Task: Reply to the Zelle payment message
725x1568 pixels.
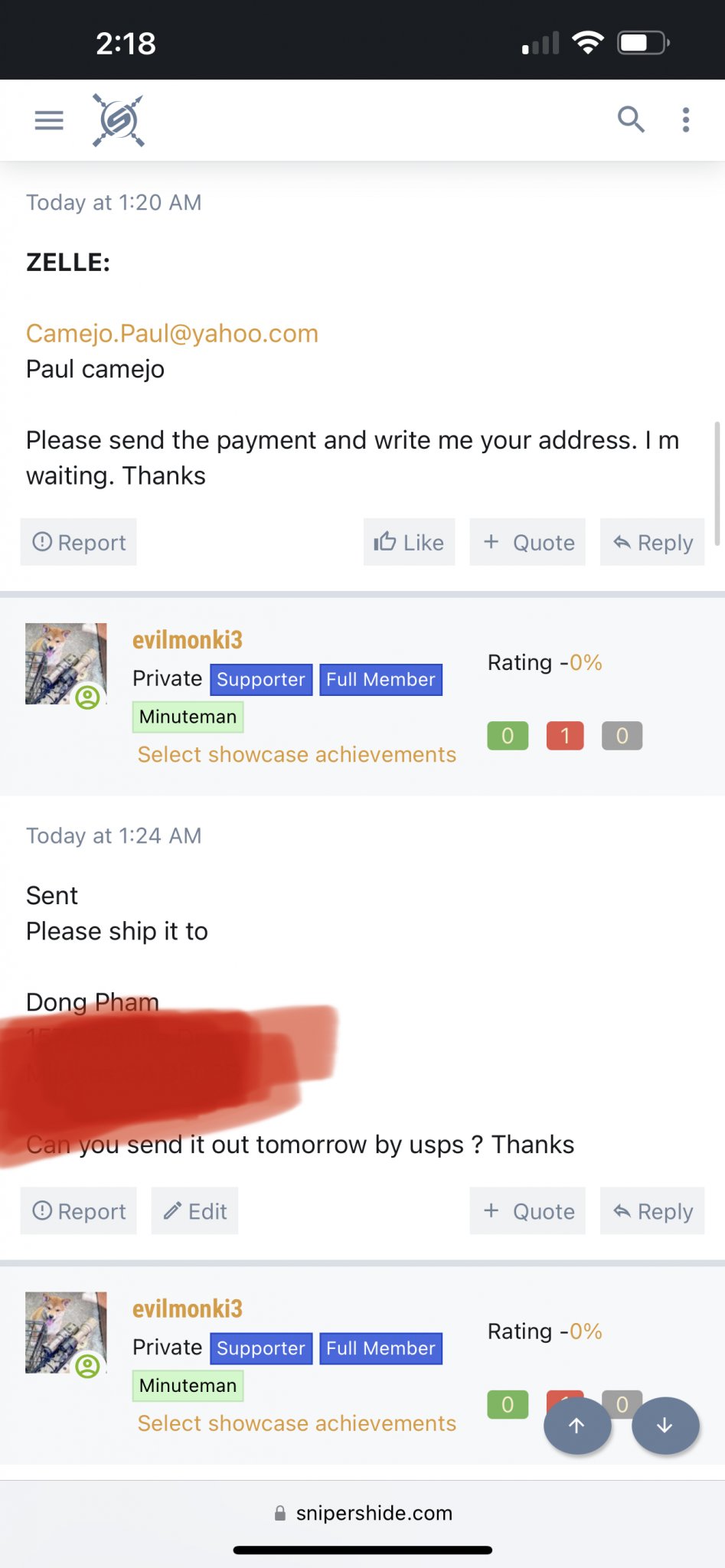Action: tap(652, 542)
